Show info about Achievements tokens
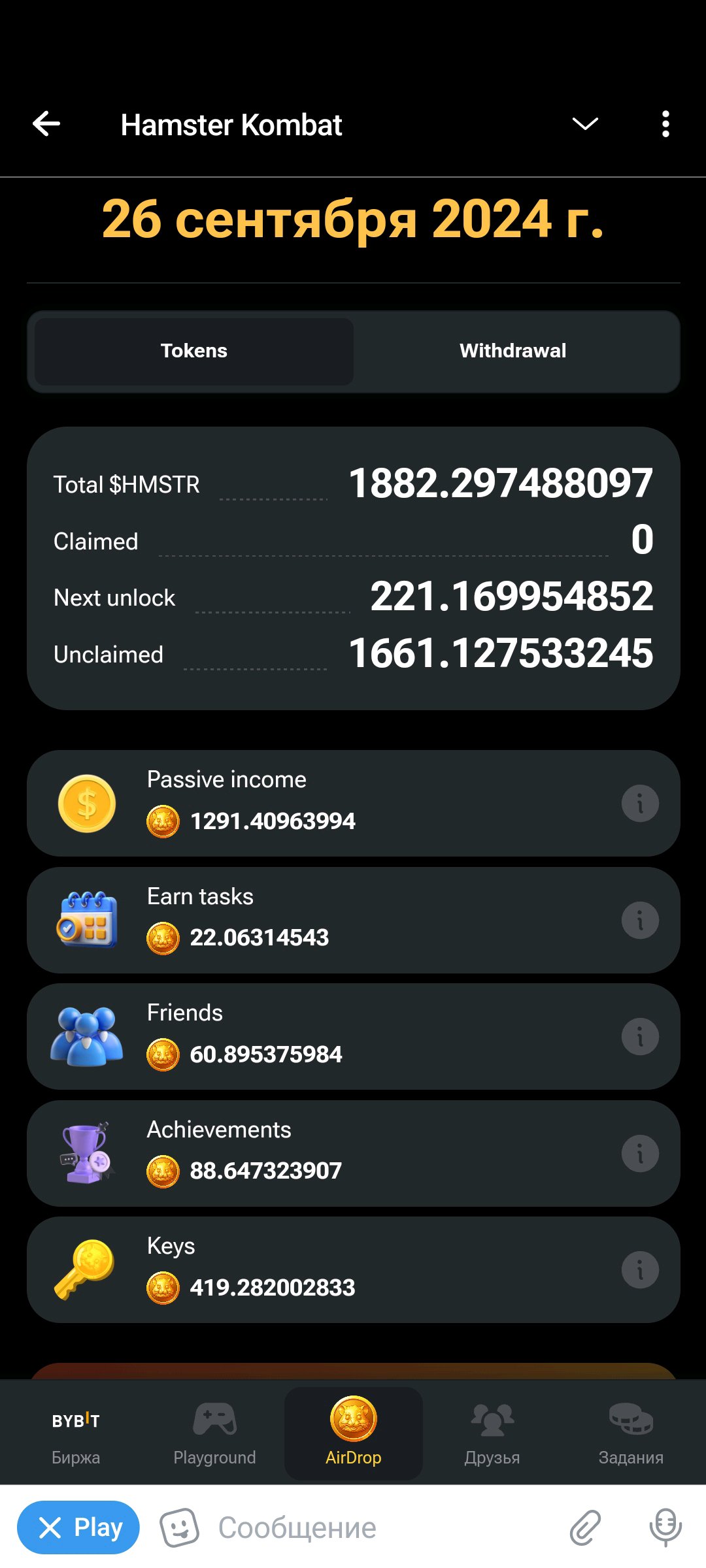The height and width of the screenshot is (1568, 706). click(x=640, y=1153)
